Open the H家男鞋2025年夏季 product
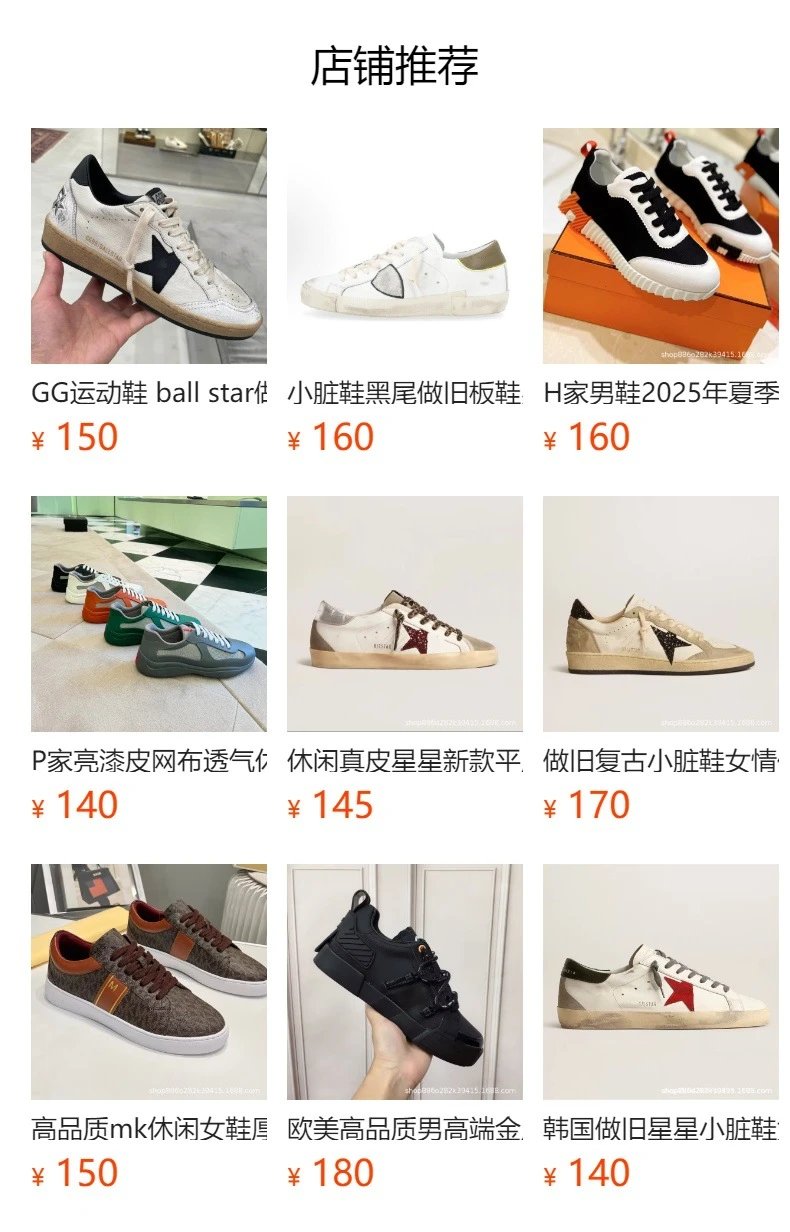Viewport: 790px width, 1232px height. point(660,246)
